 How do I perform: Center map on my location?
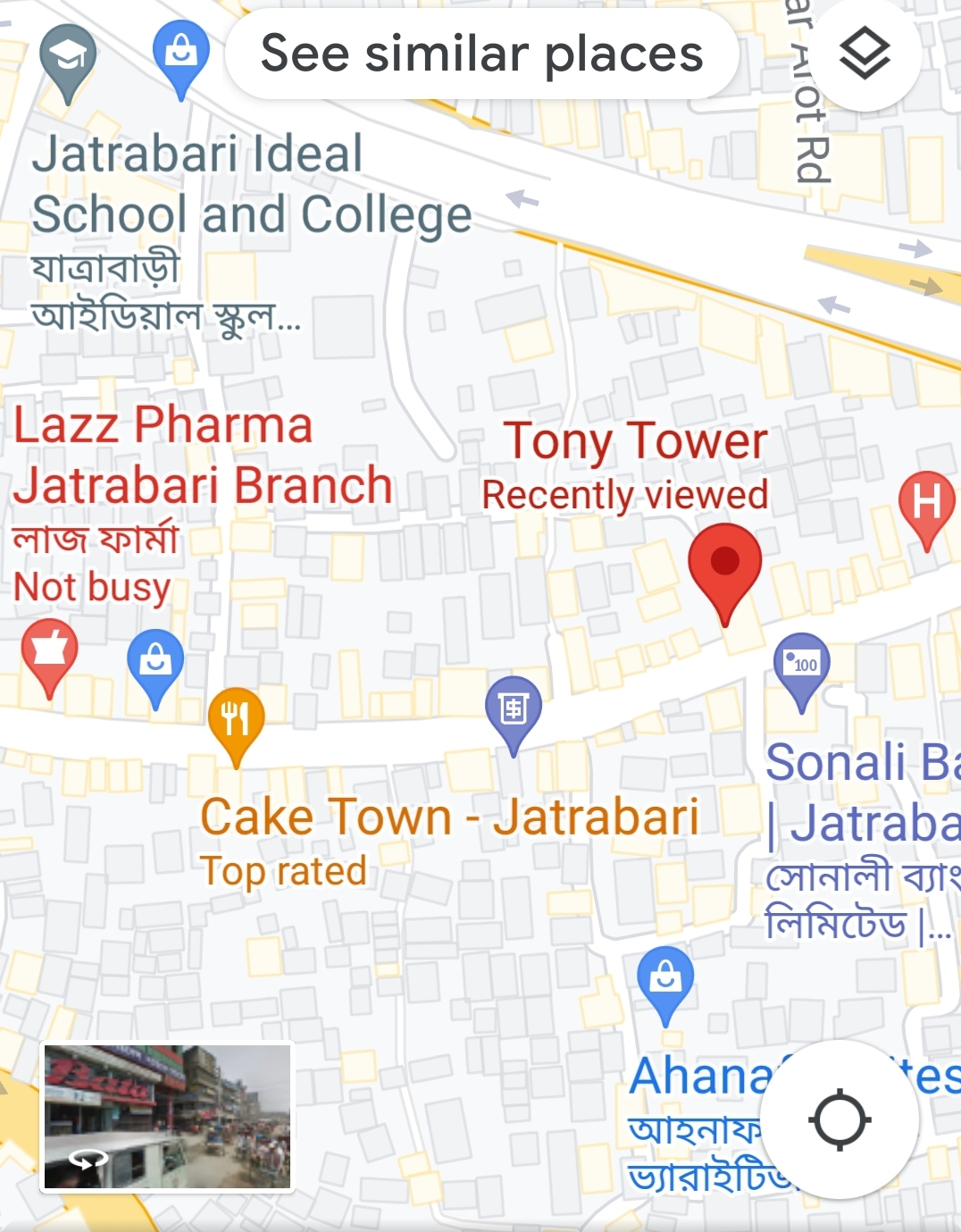[x=840, y=1119]
